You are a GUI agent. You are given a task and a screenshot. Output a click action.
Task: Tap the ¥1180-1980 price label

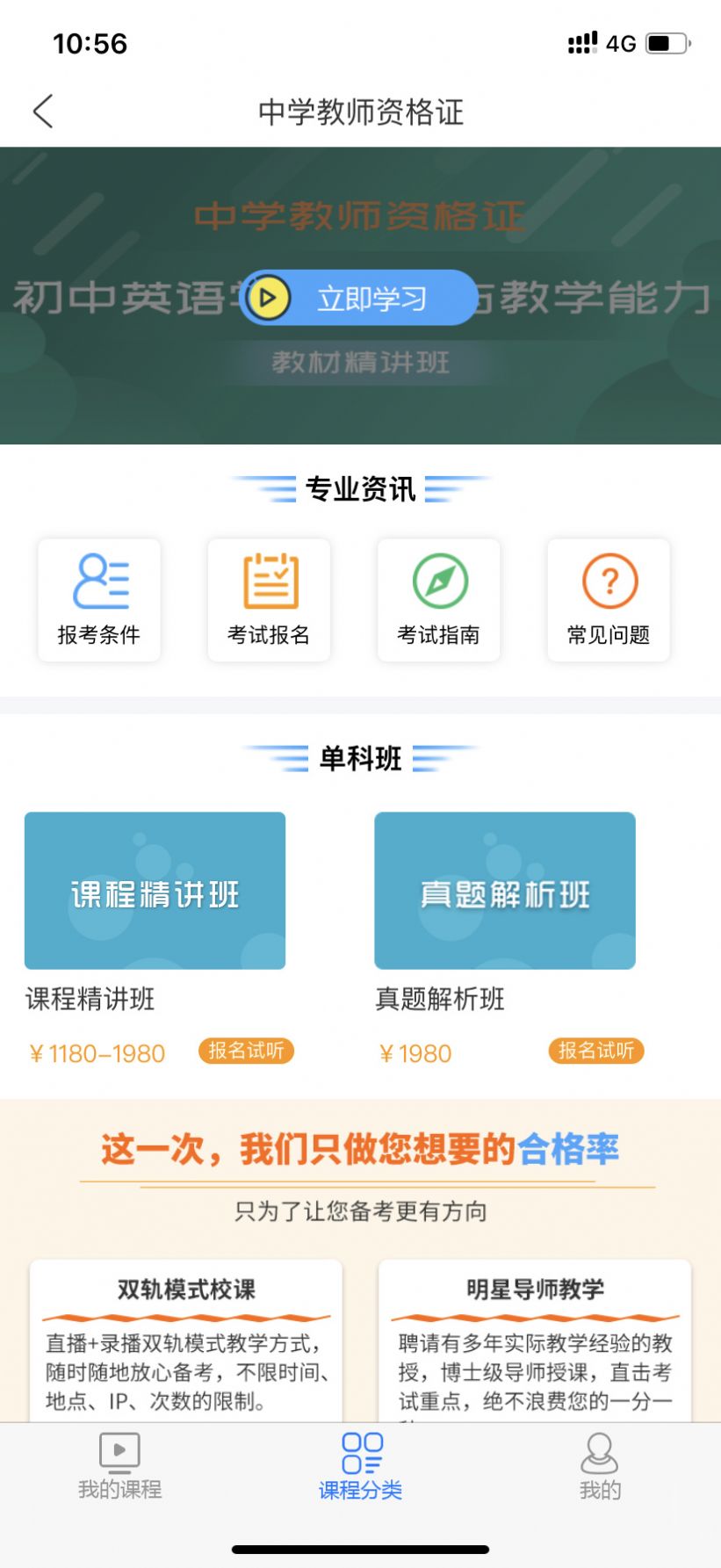(97, 1052)
